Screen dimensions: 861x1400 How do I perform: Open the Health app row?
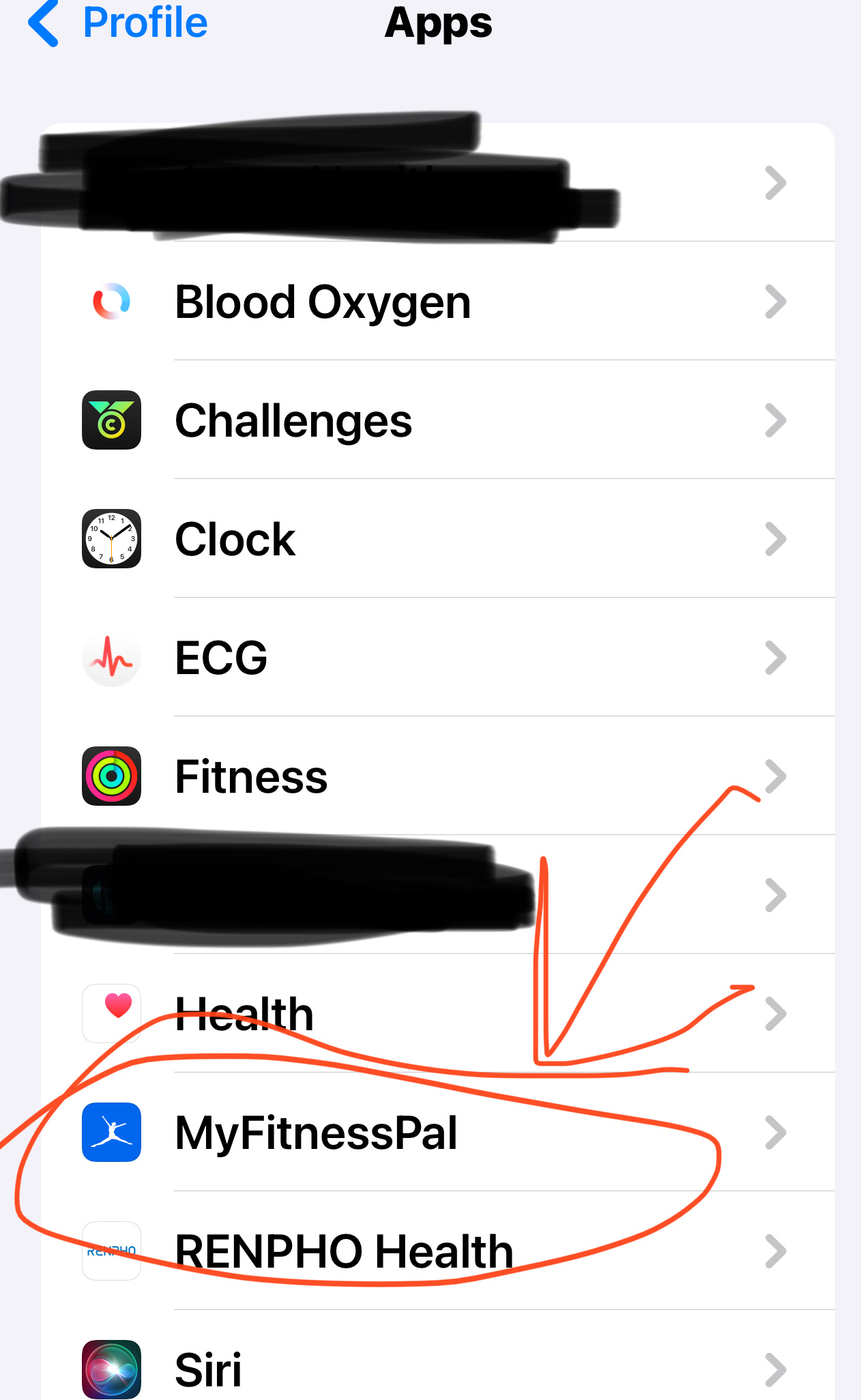click(437, 1014)
